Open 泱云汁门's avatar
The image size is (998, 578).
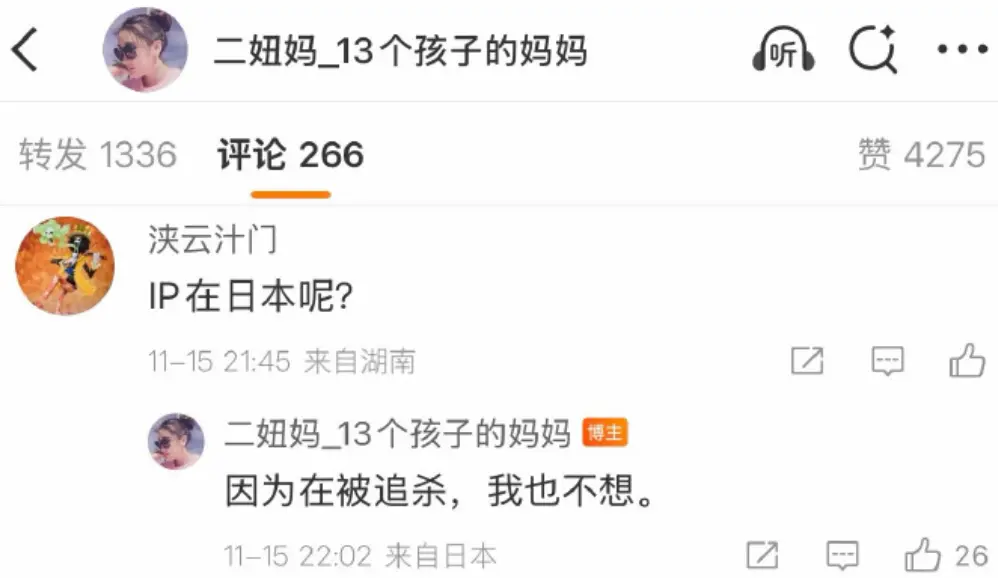click(x=65, y=266)
